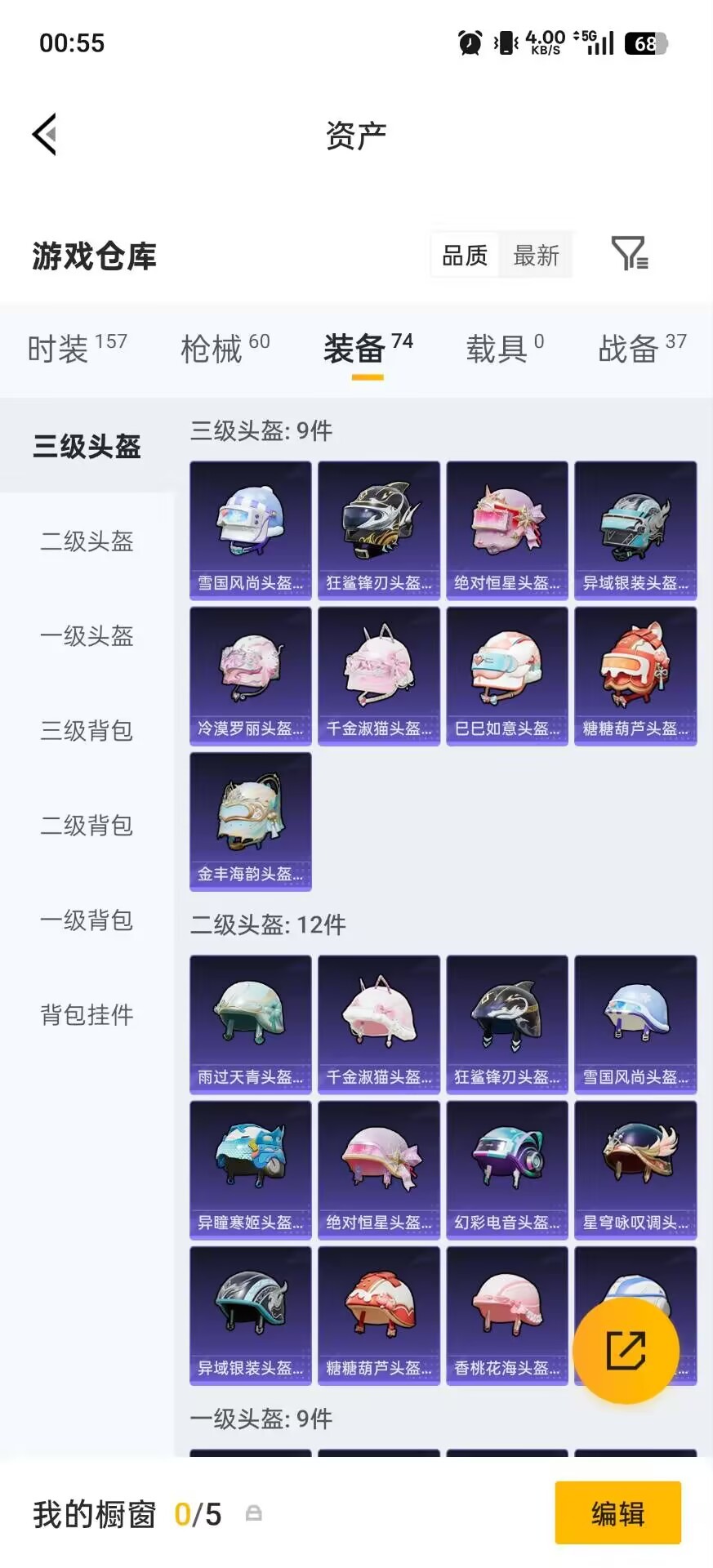Tap the back arrow to leave 资产 page

45,134
